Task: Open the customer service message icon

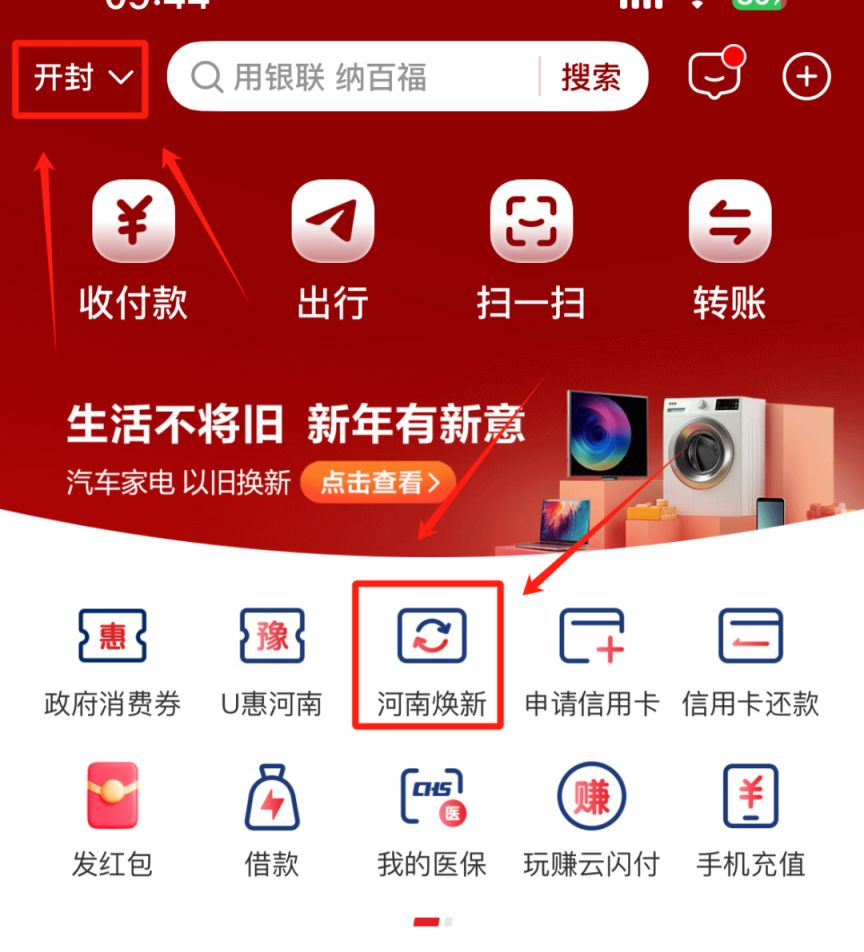Action: [714, 76]
